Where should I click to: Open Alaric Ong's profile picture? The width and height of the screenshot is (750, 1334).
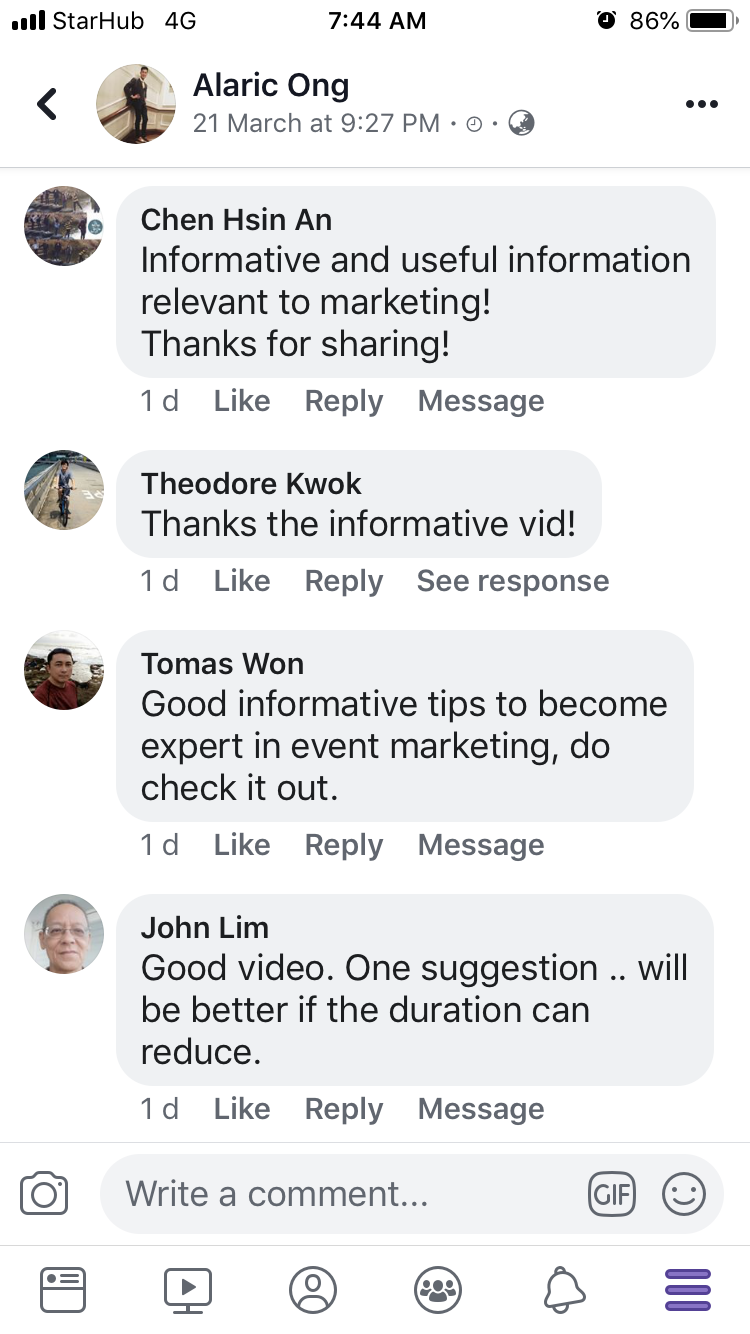[x=136, y=104]
